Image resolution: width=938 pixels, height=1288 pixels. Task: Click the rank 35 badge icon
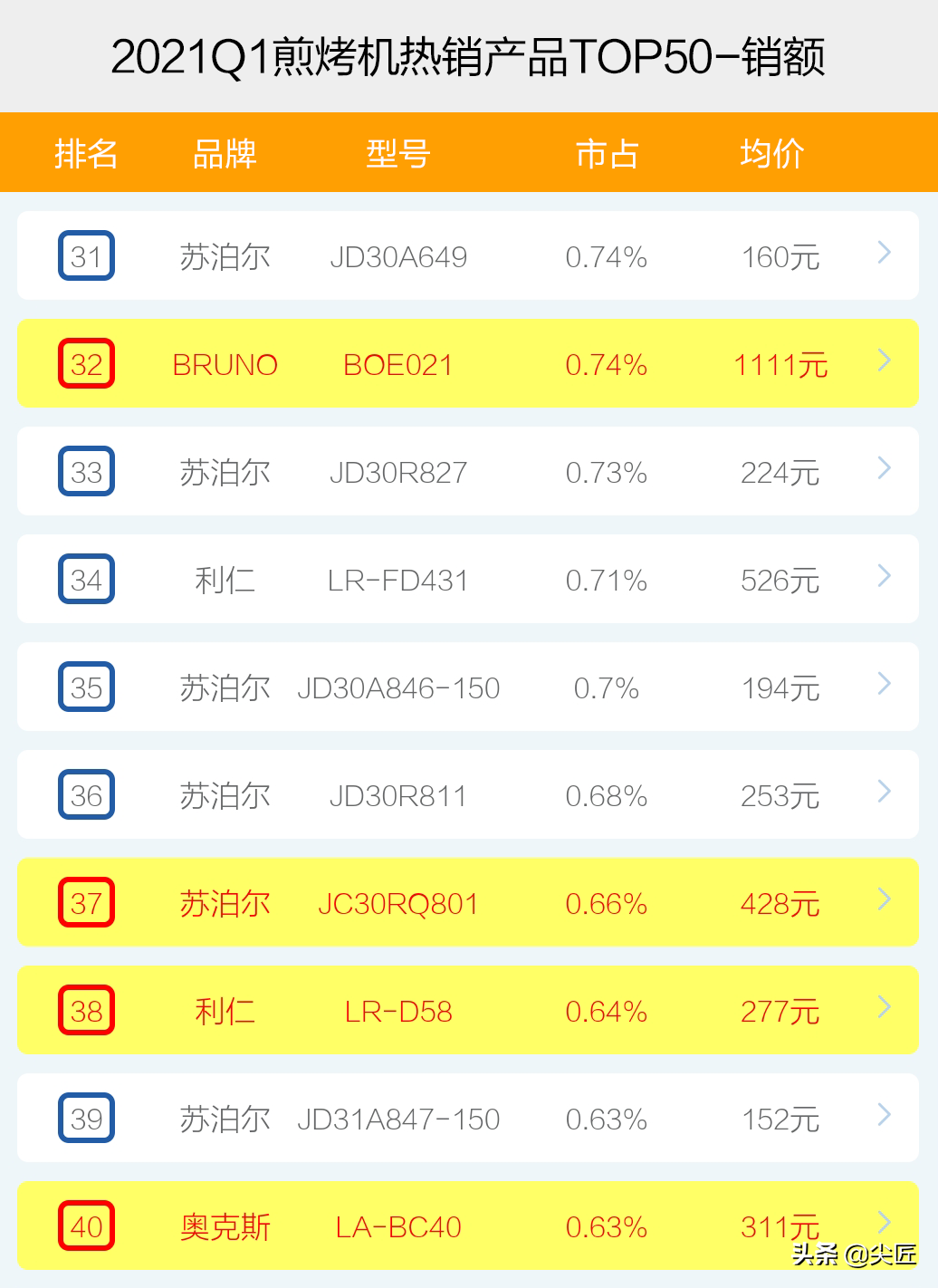tap(86, 687)
